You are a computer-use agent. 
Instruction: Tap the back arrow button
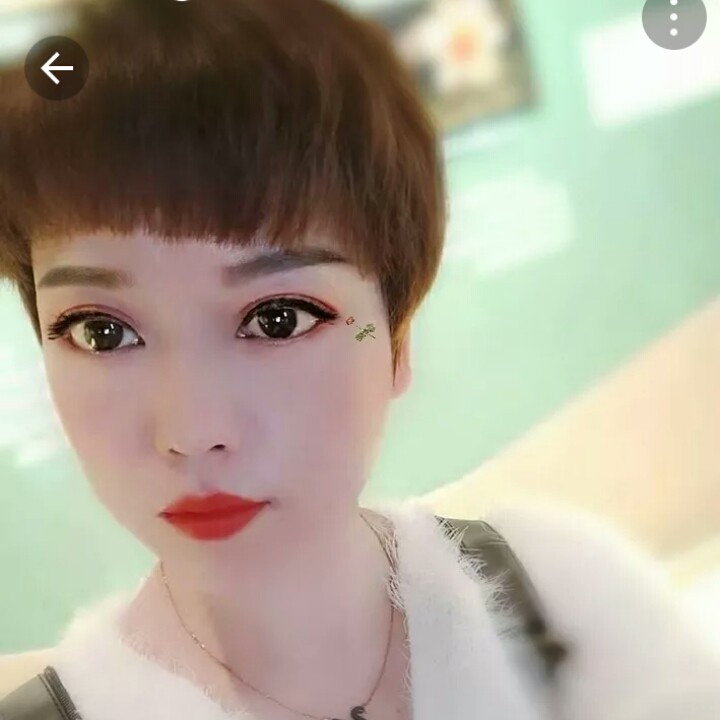tap(56, 68)
